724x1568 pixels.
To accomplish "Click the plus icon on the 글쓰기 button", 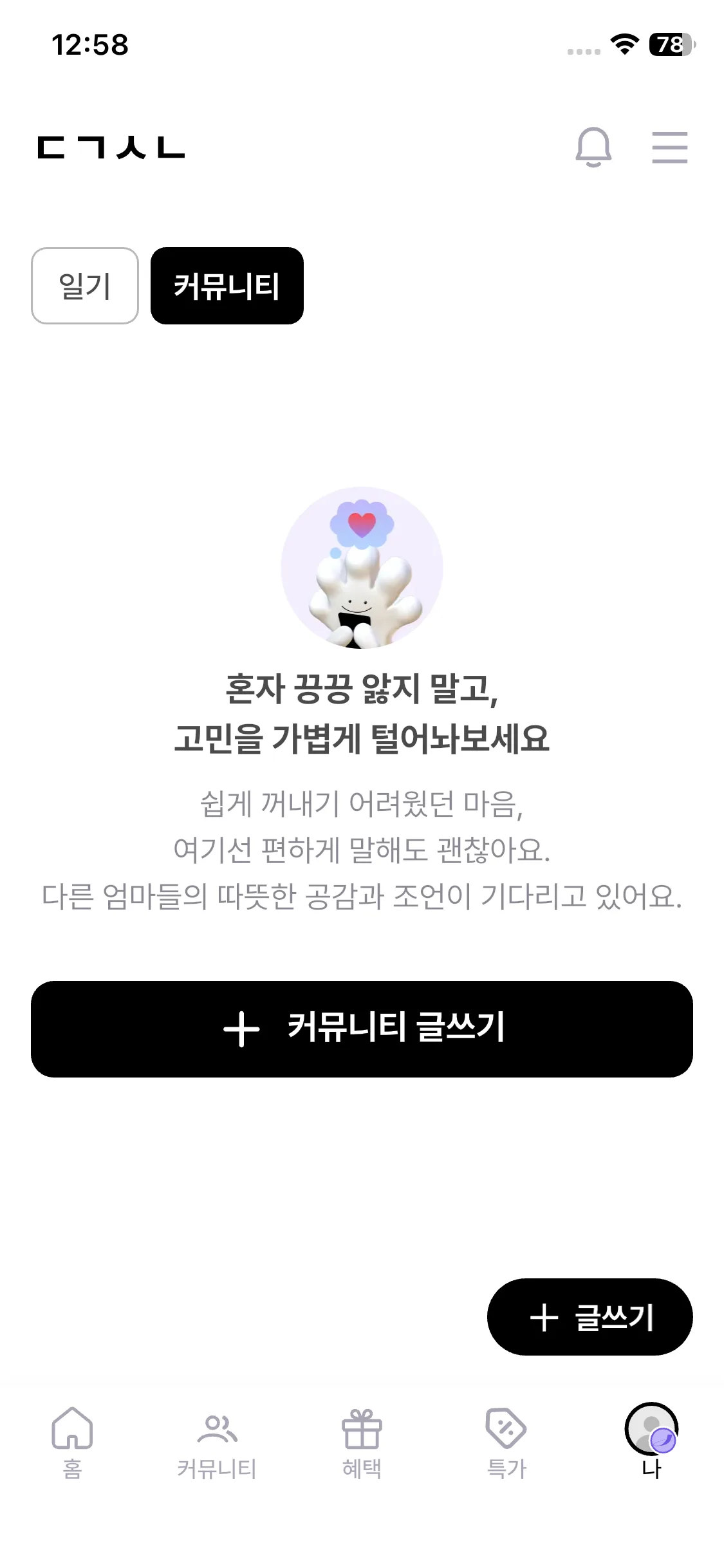I will (x=544, y=1316).
